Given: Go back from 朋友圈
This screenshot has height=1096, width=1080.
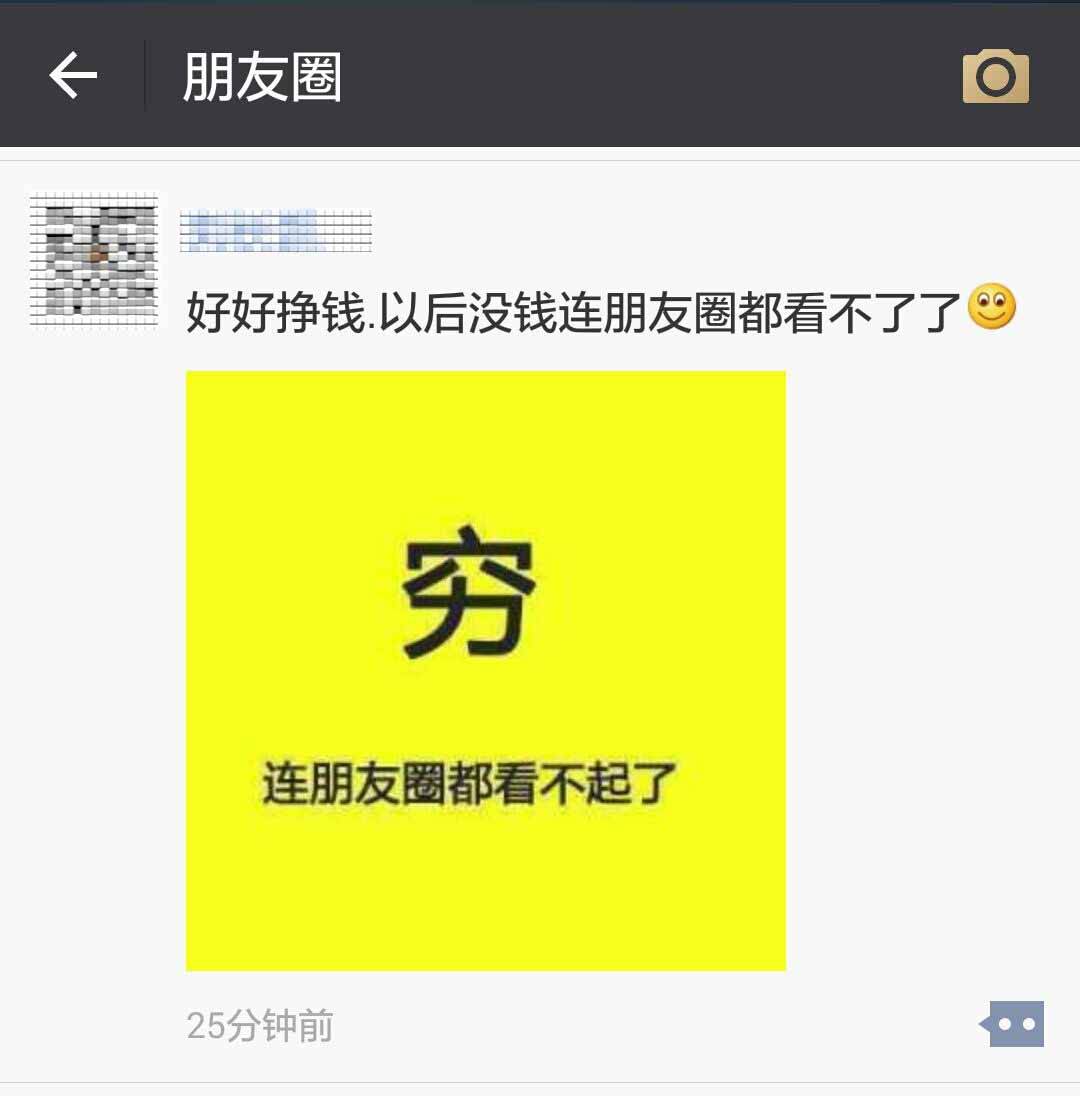Looking at the screenshot, I should point(73,76).
